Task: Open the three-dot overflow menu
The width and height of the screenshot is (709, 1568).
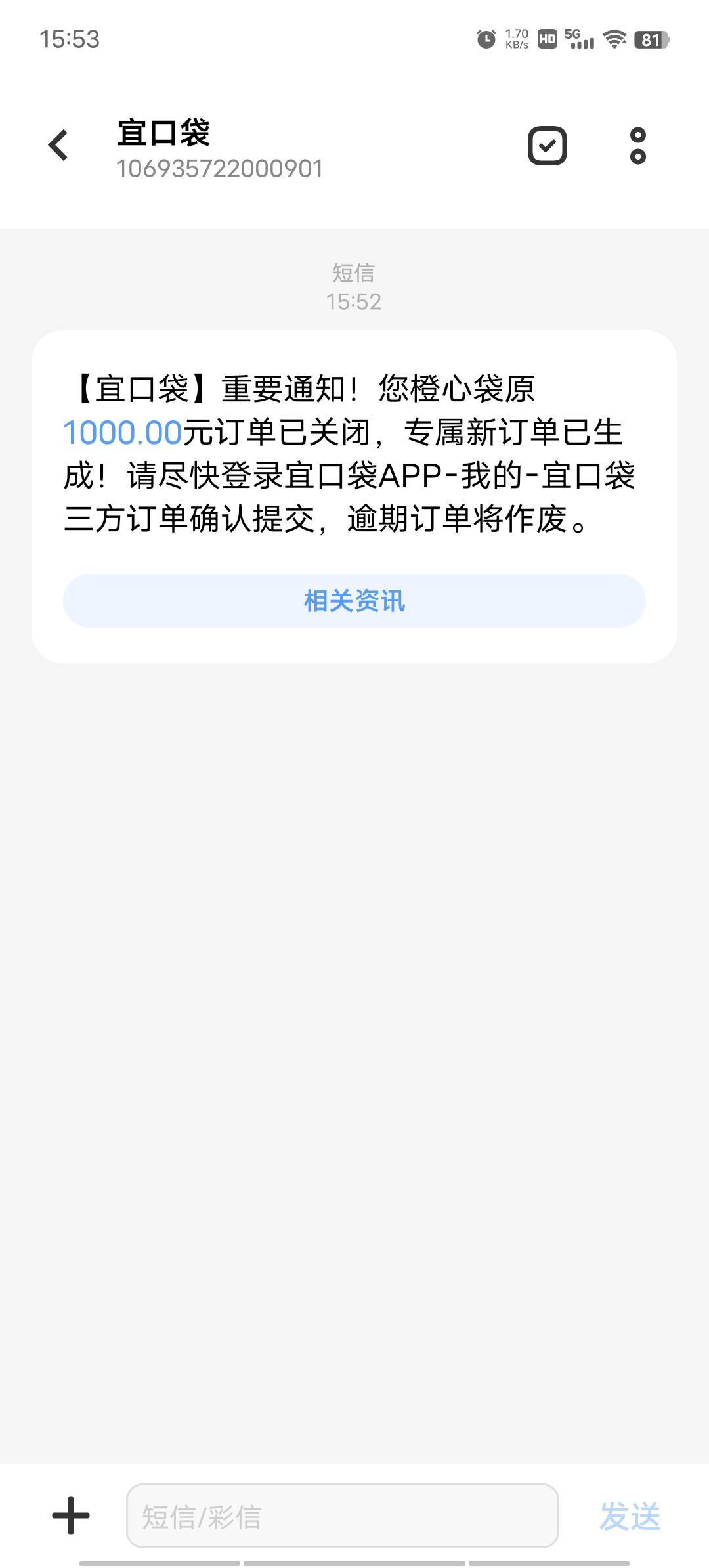Action: pos(637,146)
